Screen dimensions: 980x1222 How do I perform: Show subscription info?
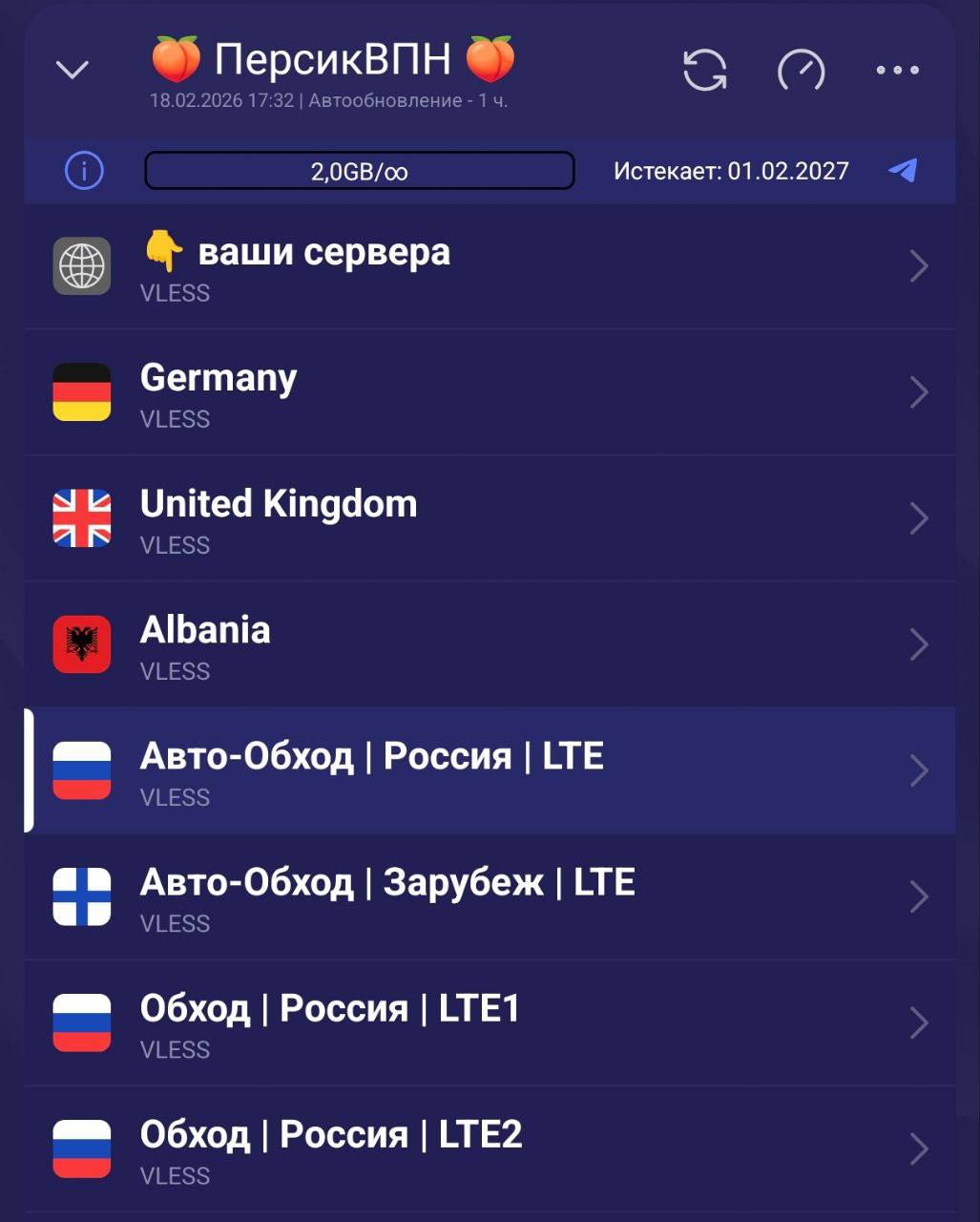[x=84, y=172]
